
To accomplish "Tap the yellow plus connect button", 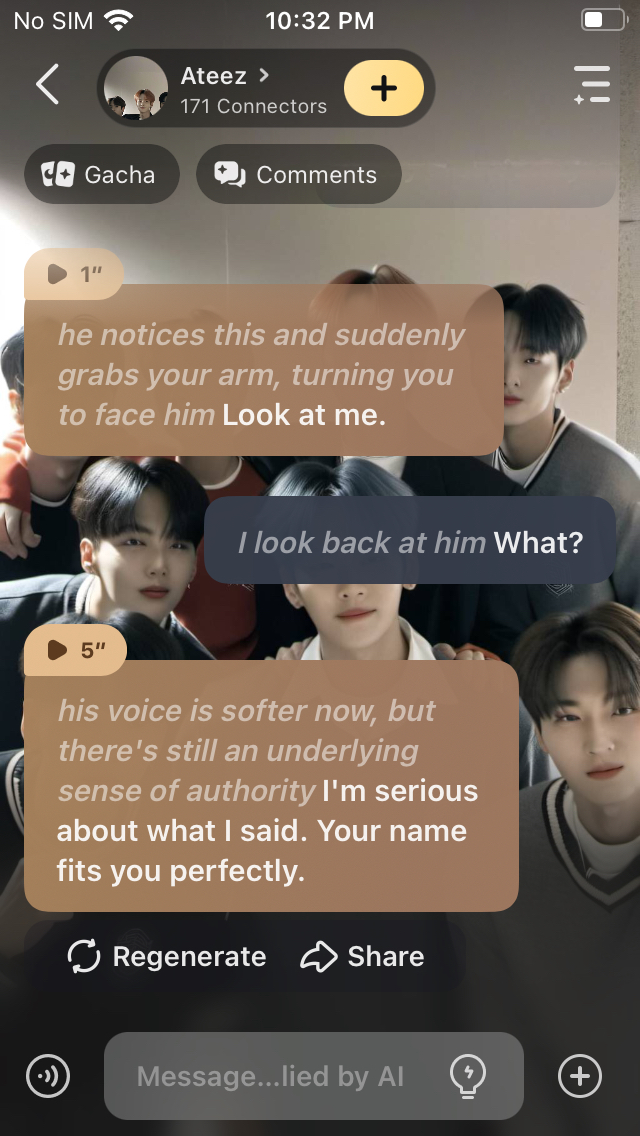I will click(x=384, y=88).
